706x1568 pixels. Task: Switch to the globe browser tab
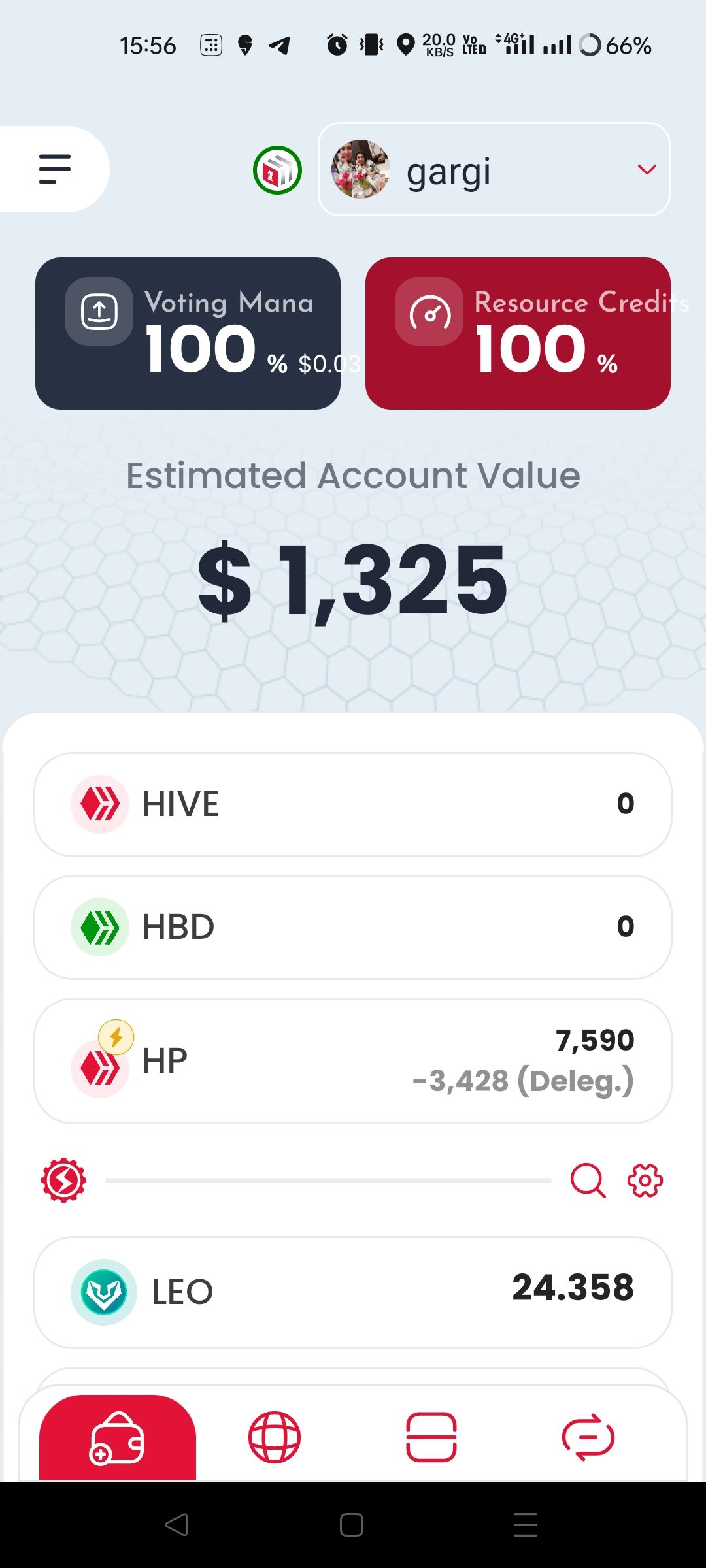click(275, 1437)
